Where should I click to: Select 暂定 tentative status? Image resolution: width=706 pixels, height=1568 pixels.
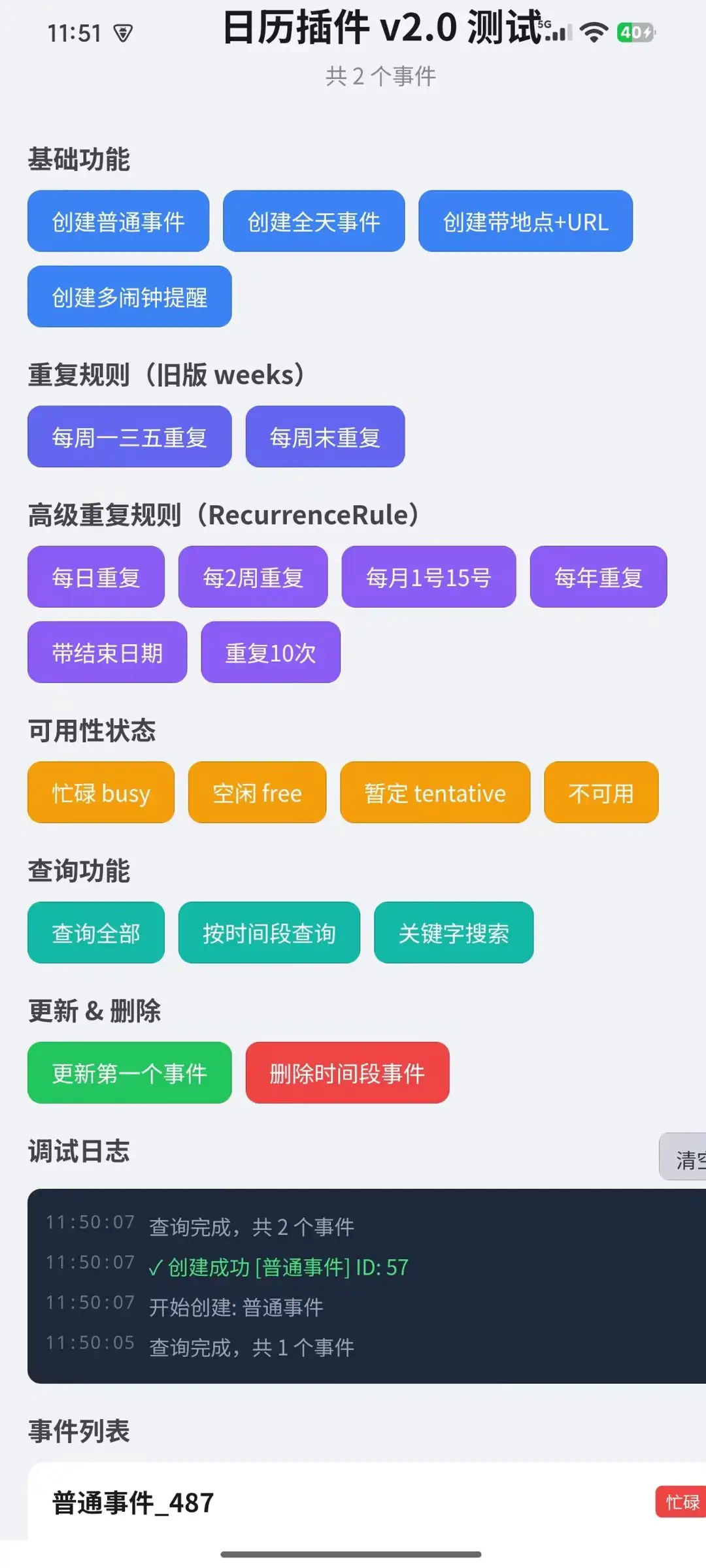tap(435, 792)
